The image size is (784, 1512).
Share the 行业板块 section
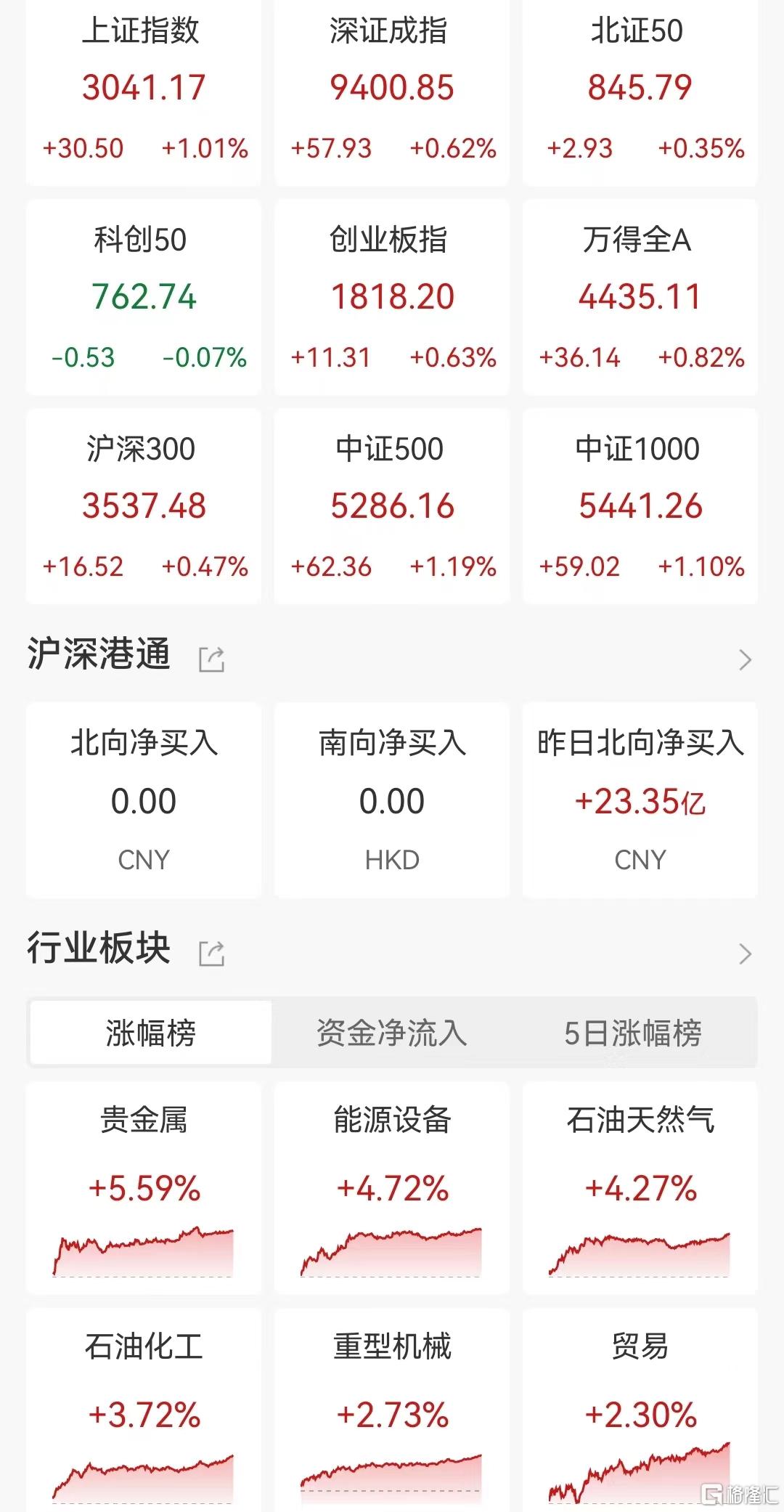pos(211,953)
